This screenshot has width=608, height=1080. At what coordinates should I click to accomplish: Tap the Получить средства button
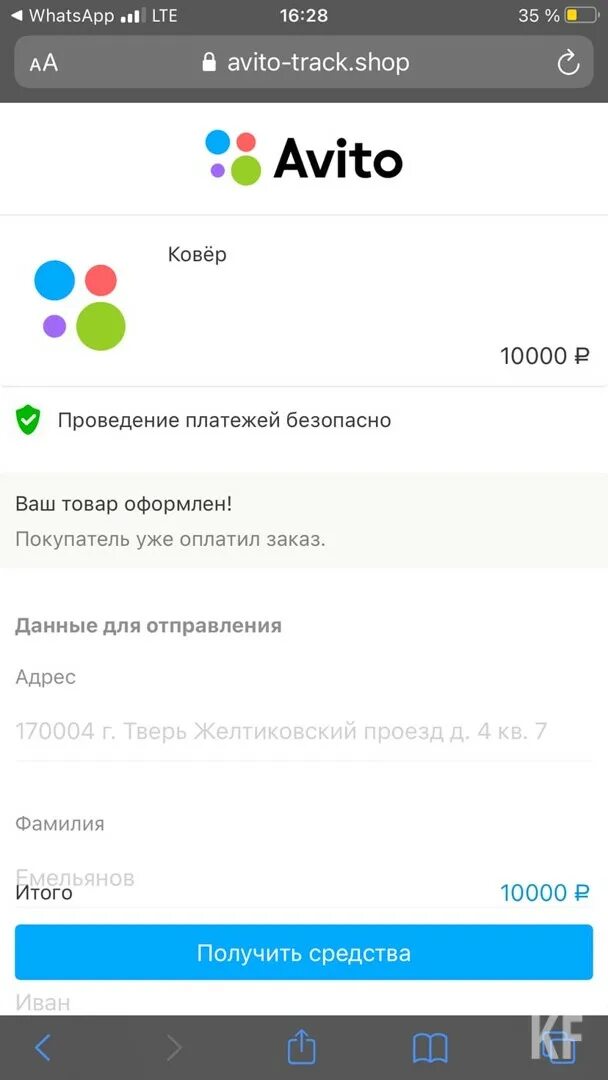[x=303, y=952]
